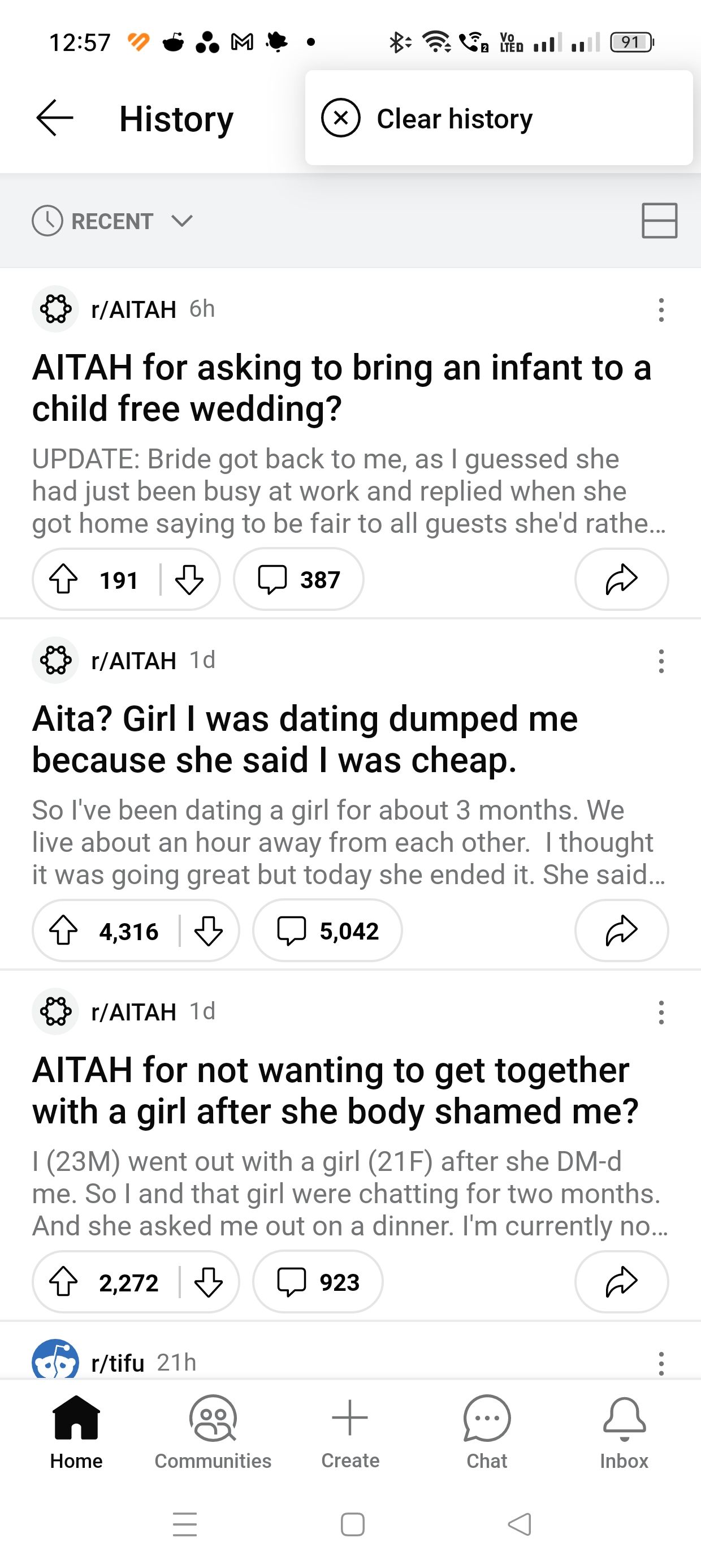Image resolution: width=701 pixels, height=1568 pixels.
Task: Share the dumped me for cheap post
Action: tap(621, 931)
